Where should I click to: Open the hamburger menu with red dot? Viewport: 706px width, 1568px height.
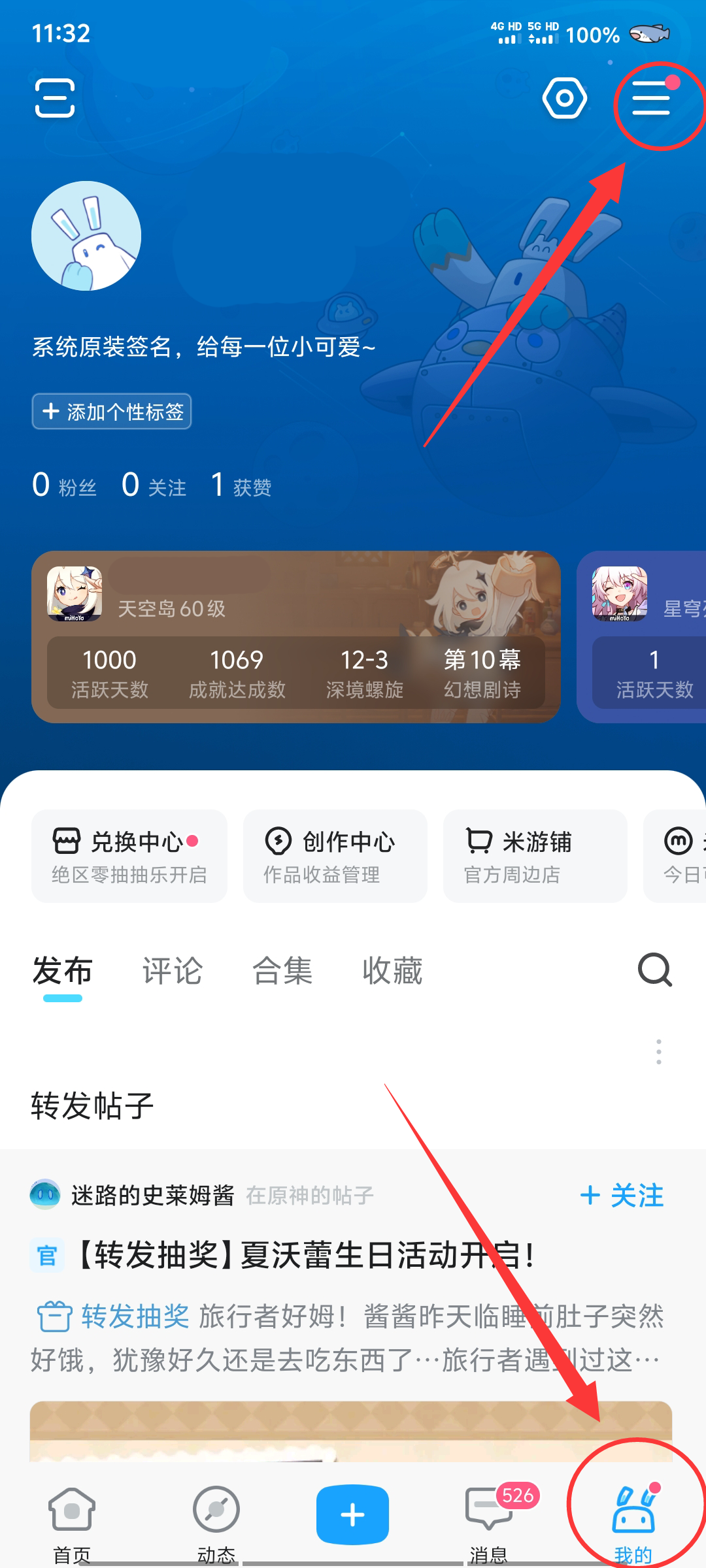click(x=651, y=98)
